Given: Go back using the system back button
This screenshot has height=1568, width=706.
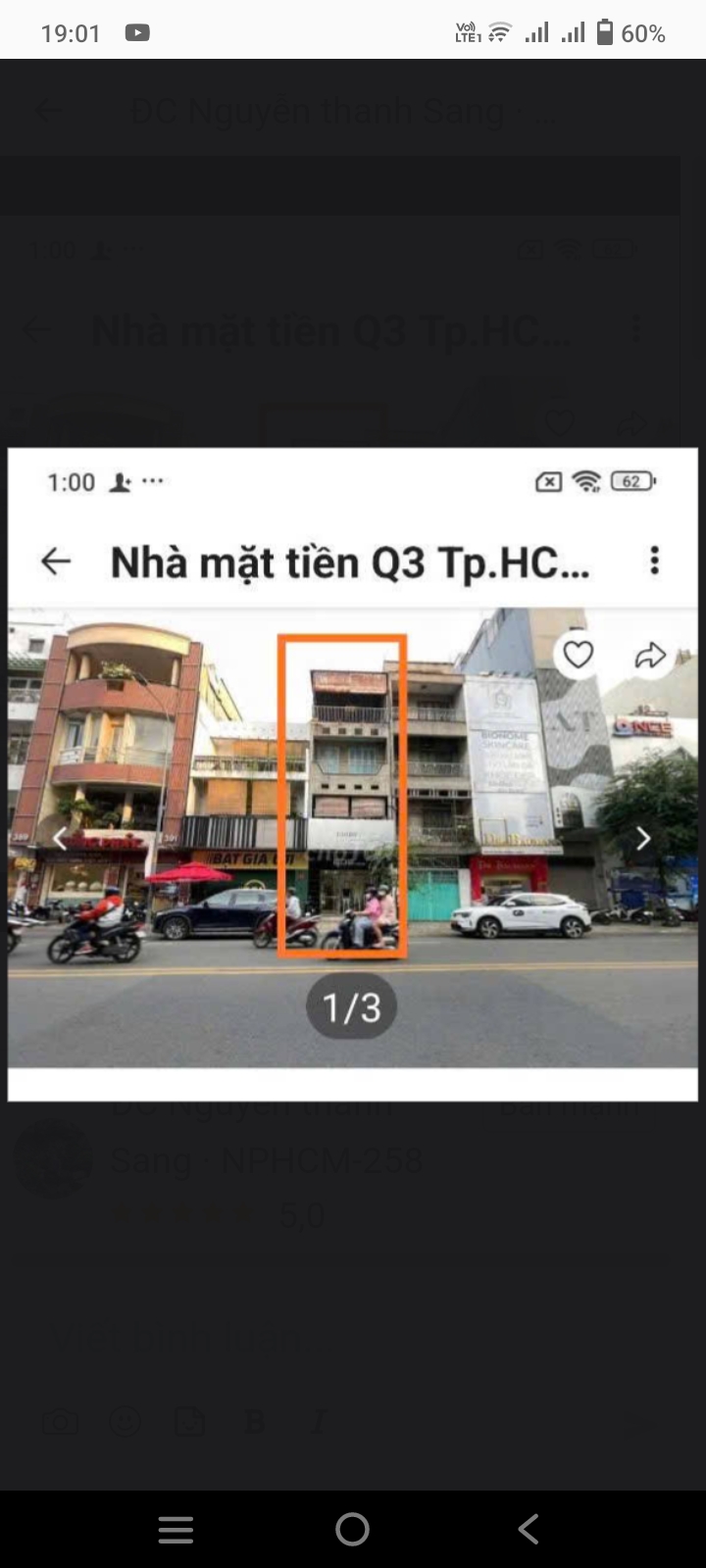Looking at the screenshot, I should tap(529, 1529).
